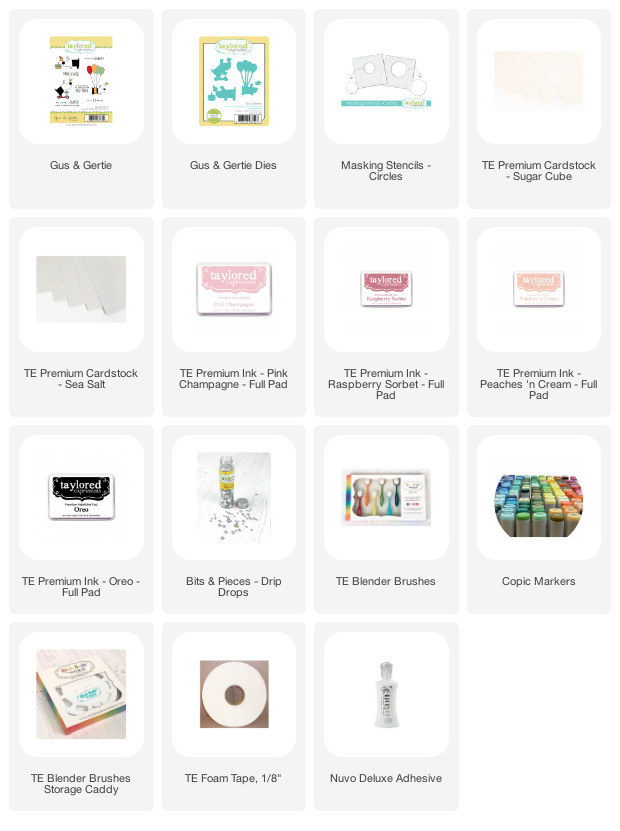View TE Blender Brushes Storage Caddy
Image resolution: width=620 pixels, height=831 pixels.
click(81, 694)
